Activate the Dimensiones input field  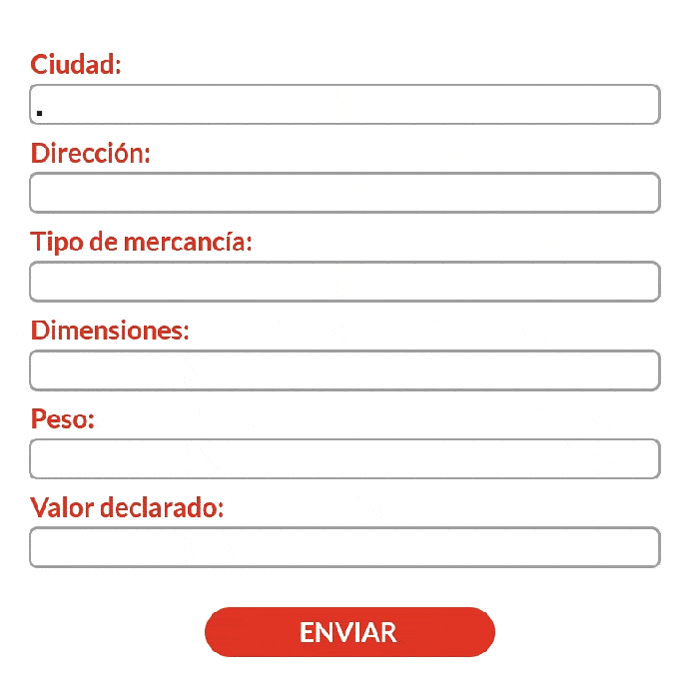pyautogui.click(x=344, y=370)
